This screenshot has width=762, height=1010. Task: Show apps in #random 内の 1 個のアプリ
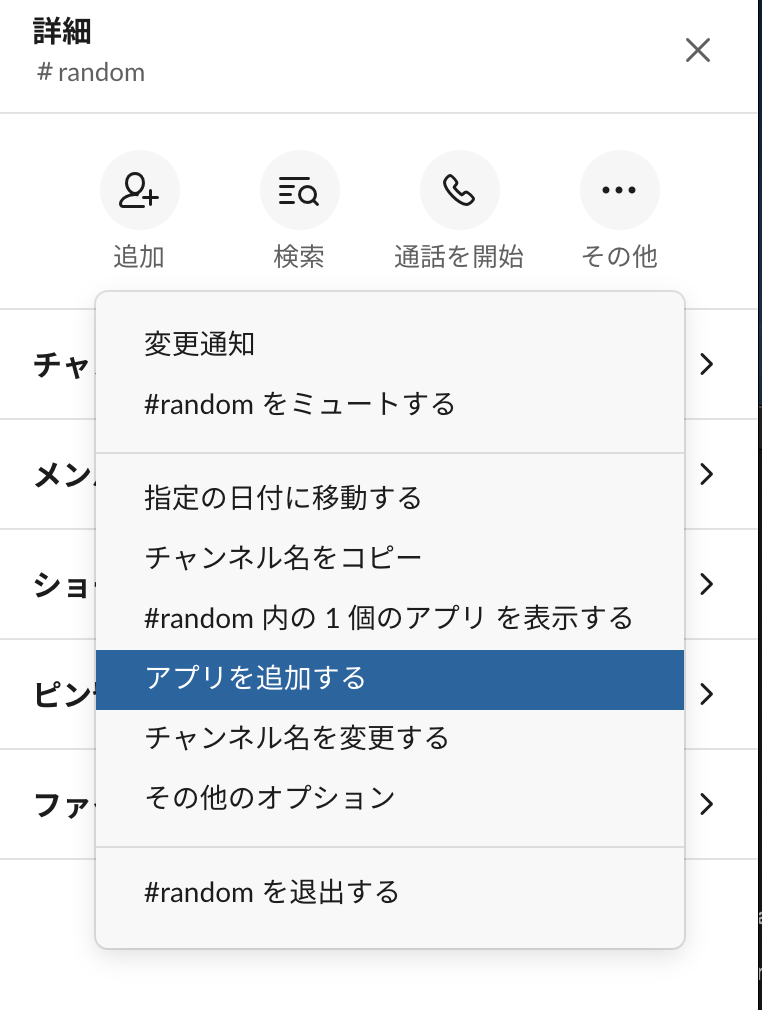389,618
